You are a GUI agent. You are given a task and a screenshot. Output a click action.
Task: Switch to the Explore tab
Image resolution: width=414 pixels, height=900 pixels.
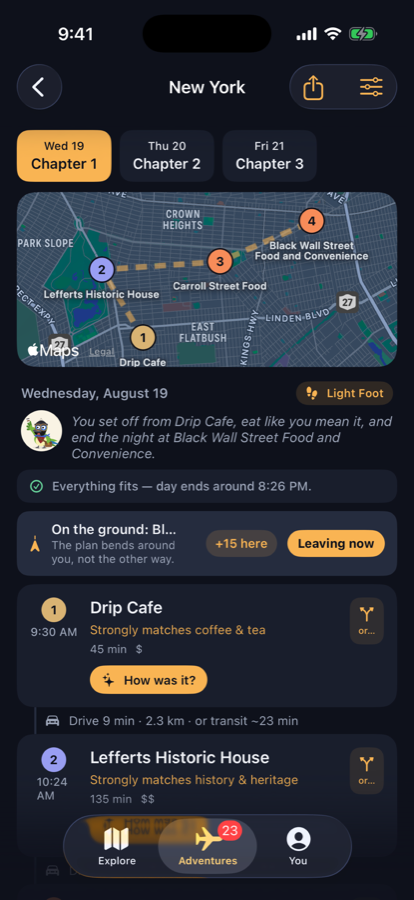click(x=117, y=846)
